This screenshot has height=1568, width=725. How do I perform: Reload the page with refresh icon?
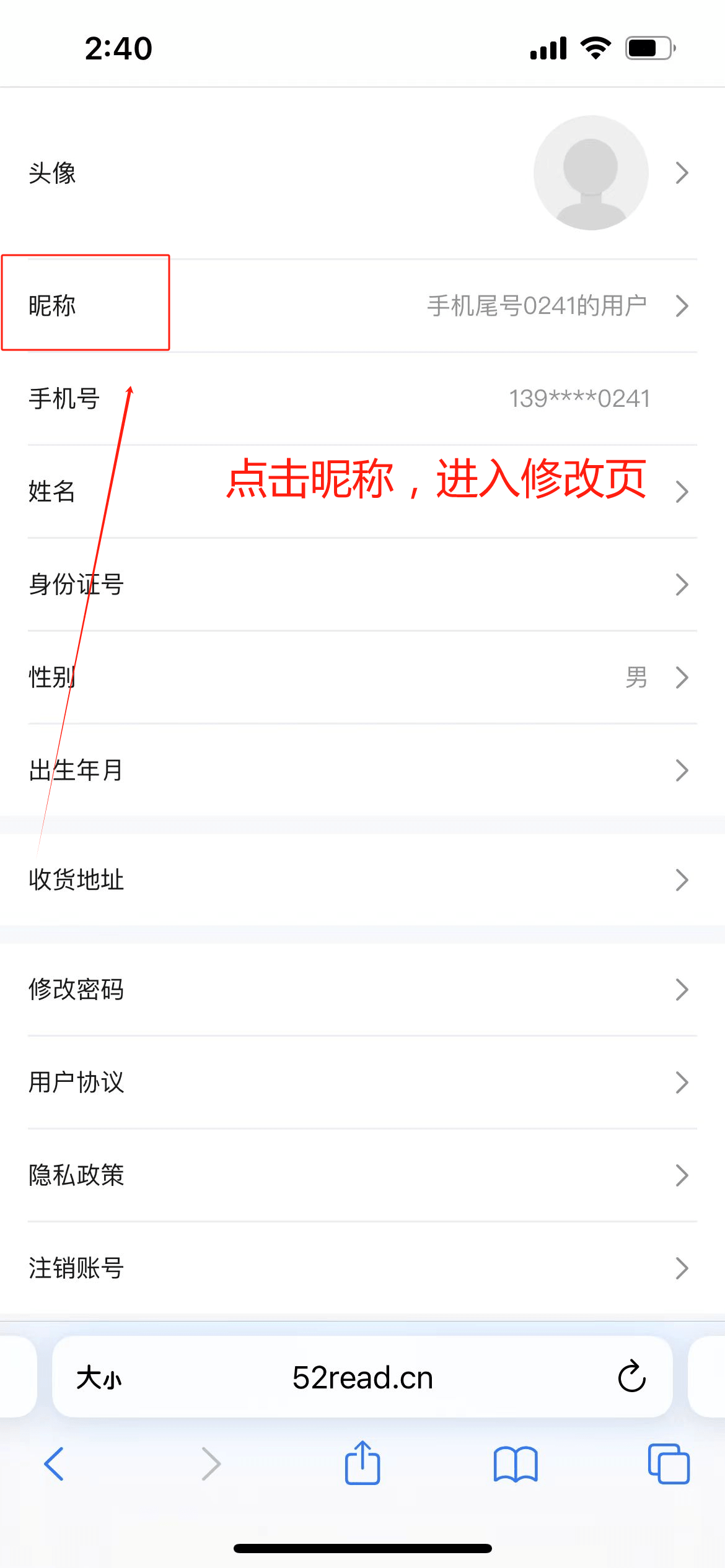coord(631,1377)
